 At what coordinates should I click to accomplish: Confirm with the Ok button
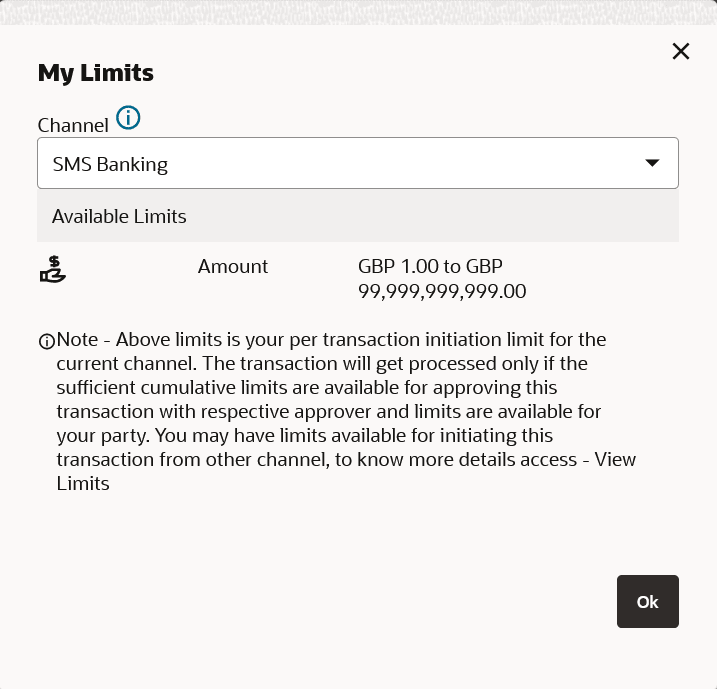[647, 601]
